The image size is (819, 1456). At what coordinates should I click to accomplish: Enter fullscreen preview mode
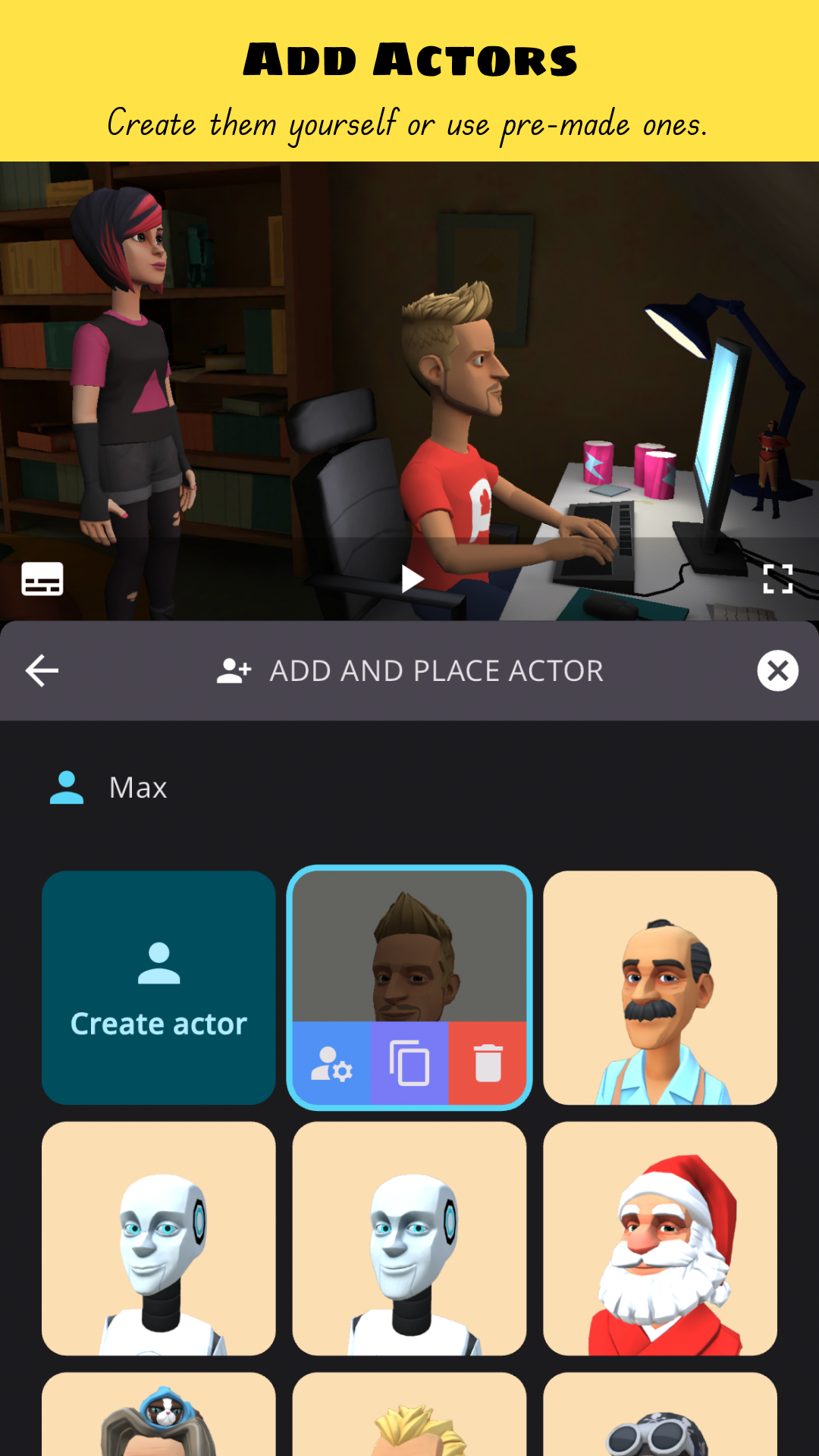[x=777, y=579]
